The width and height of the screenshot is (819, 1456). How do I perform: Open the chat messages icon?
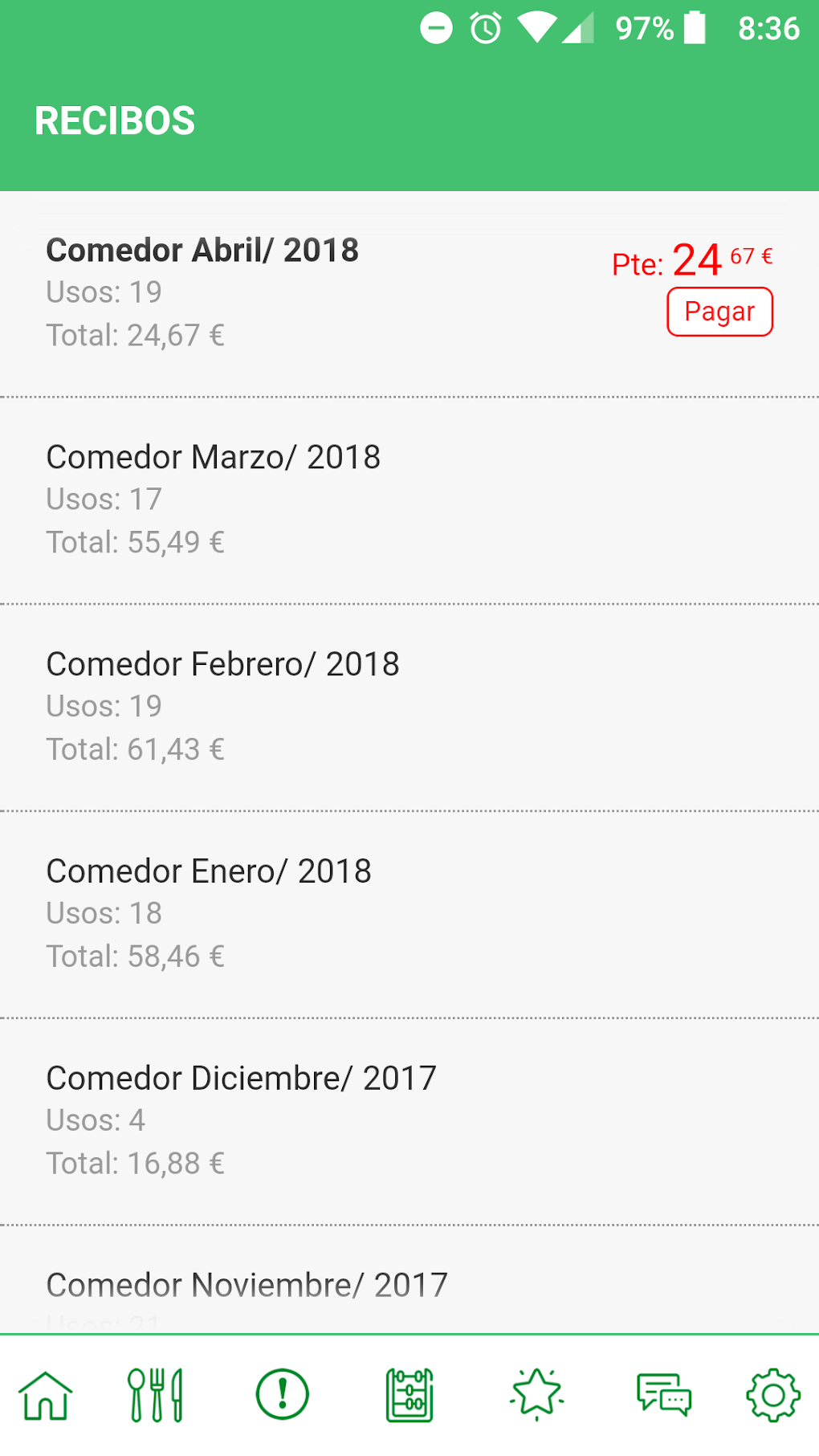tap(664, 1395)
